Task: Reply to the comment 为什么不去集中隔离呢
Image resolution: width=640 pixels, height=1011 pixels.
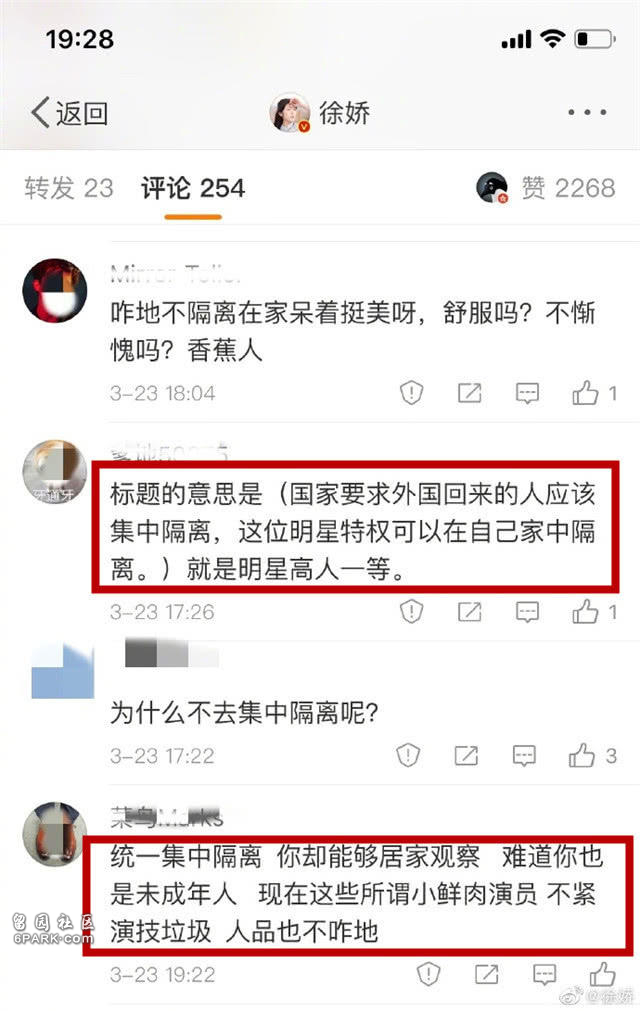Action: [x=526, y=755]
